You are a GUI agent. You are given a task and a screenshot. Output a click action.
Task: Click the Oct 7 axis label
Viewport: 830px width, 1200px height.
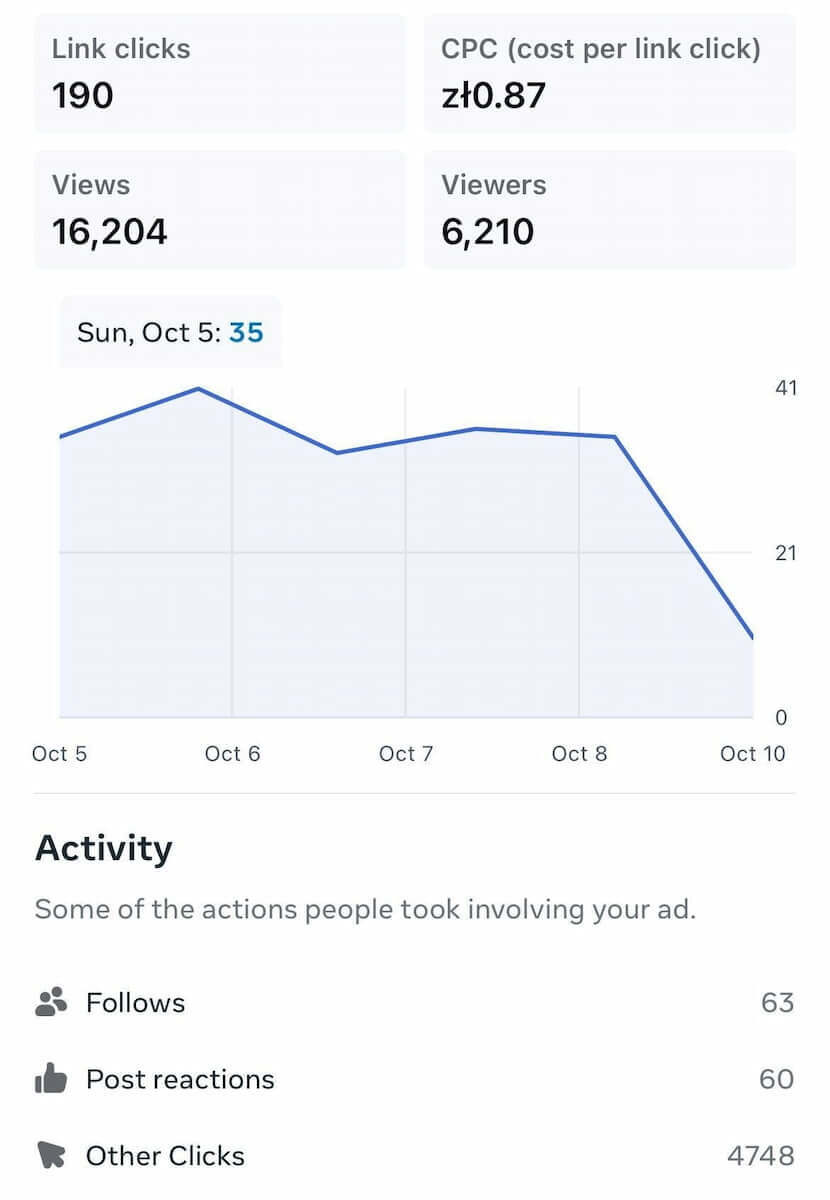click(x=406, y=753)
